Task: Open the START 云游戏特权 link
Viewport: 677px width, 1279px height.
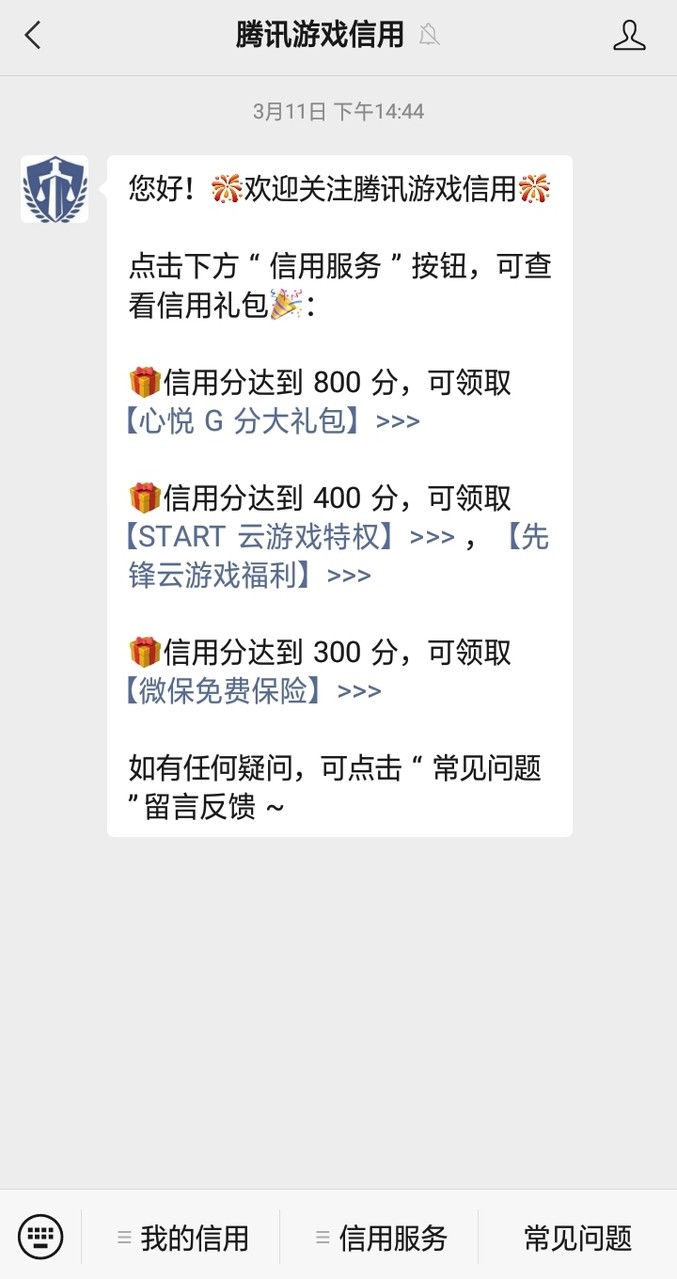Action: (288, 537)
